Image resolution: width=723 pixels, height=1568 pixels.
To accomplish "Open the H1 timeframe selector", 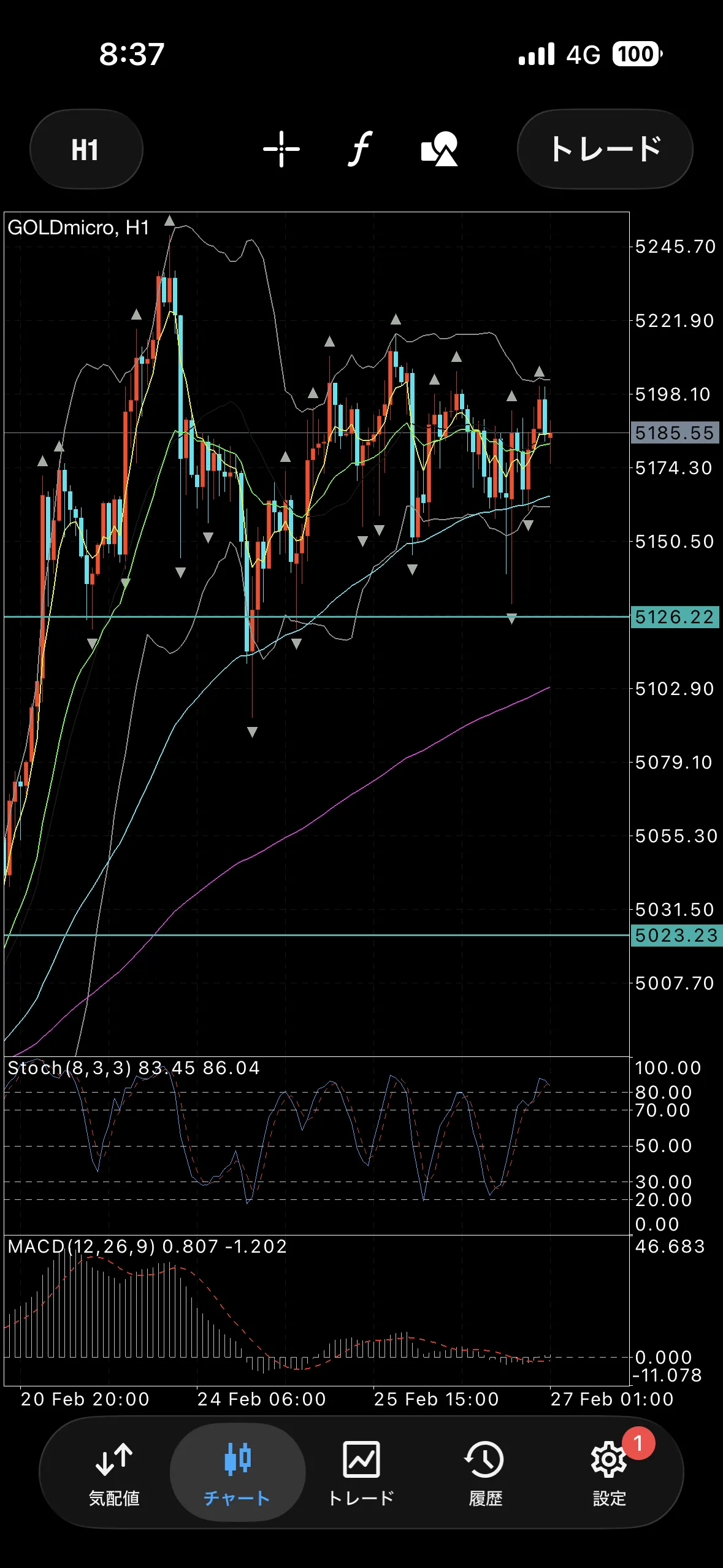I will [x=86, y=150].
